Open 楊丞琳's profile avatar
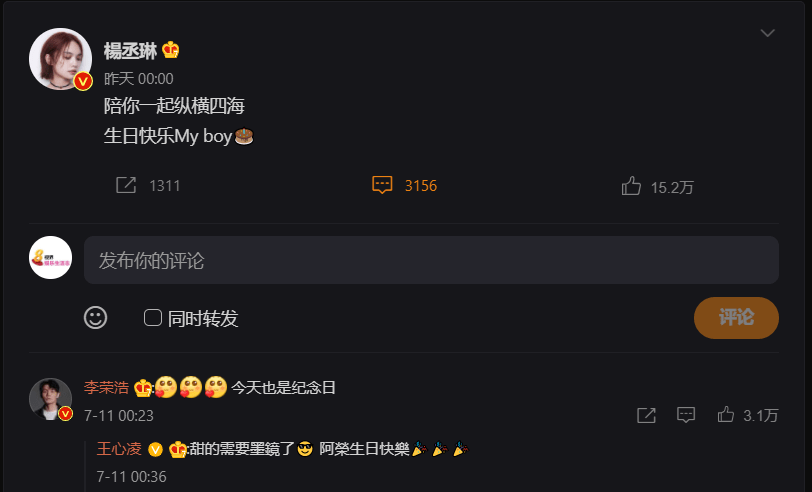 coord(60,58)
